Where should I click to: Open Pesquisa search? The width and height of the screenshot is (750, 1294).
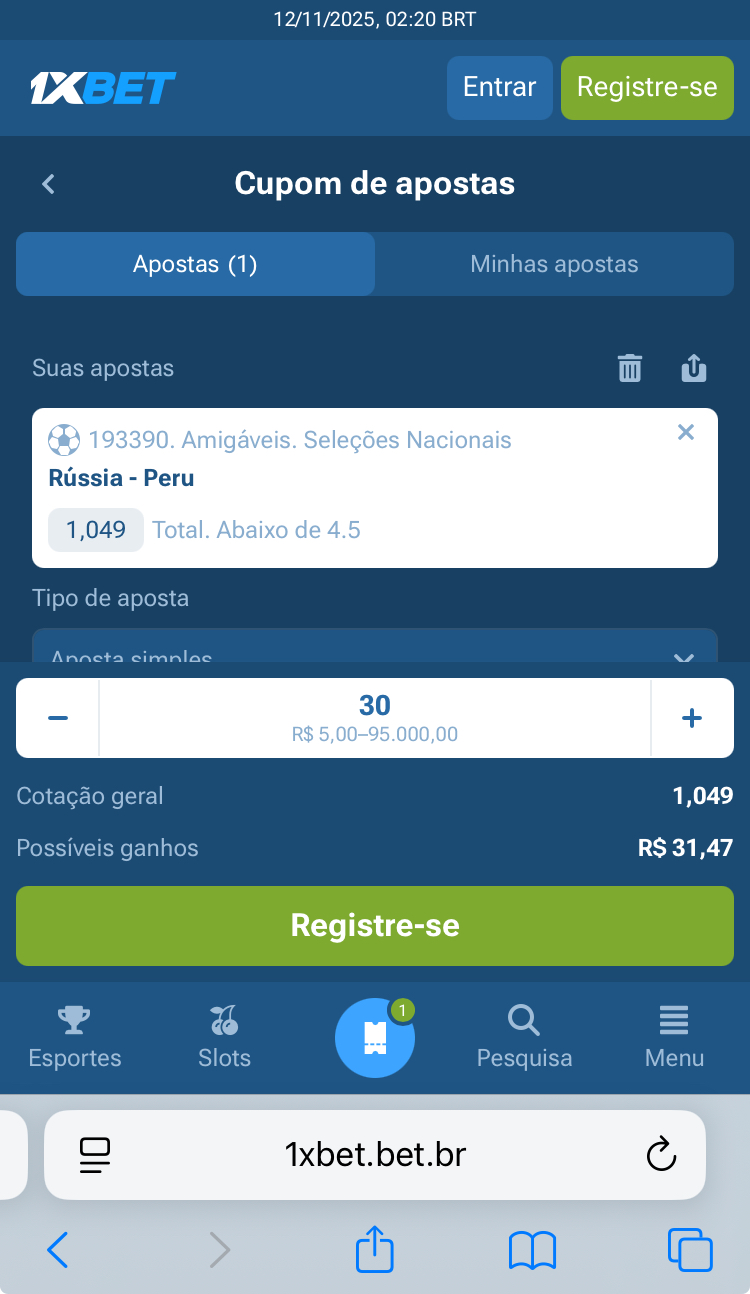pos(524,1037)
